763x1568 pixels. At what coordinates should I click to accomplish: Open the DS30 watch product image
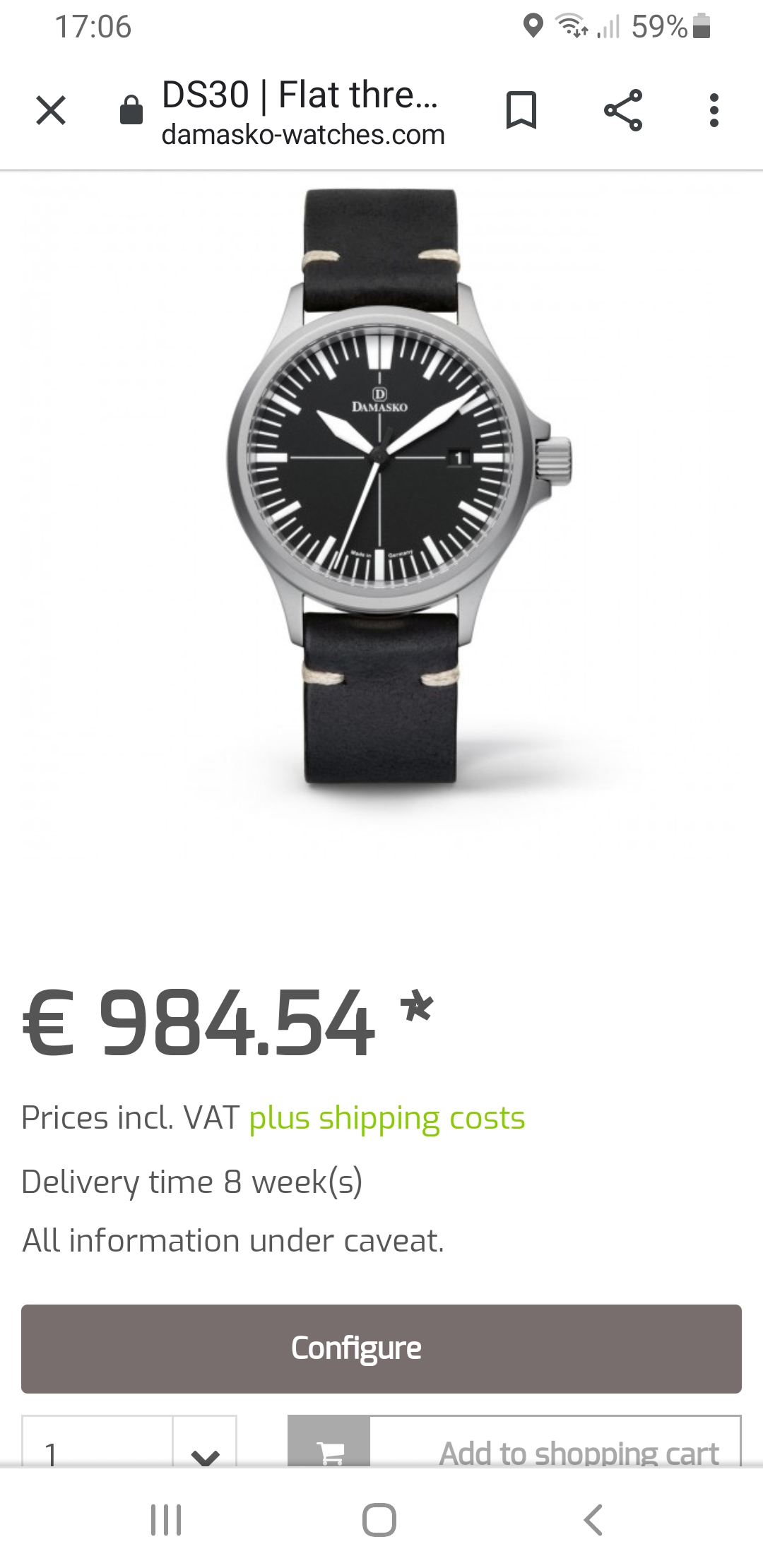pos(381,487)
